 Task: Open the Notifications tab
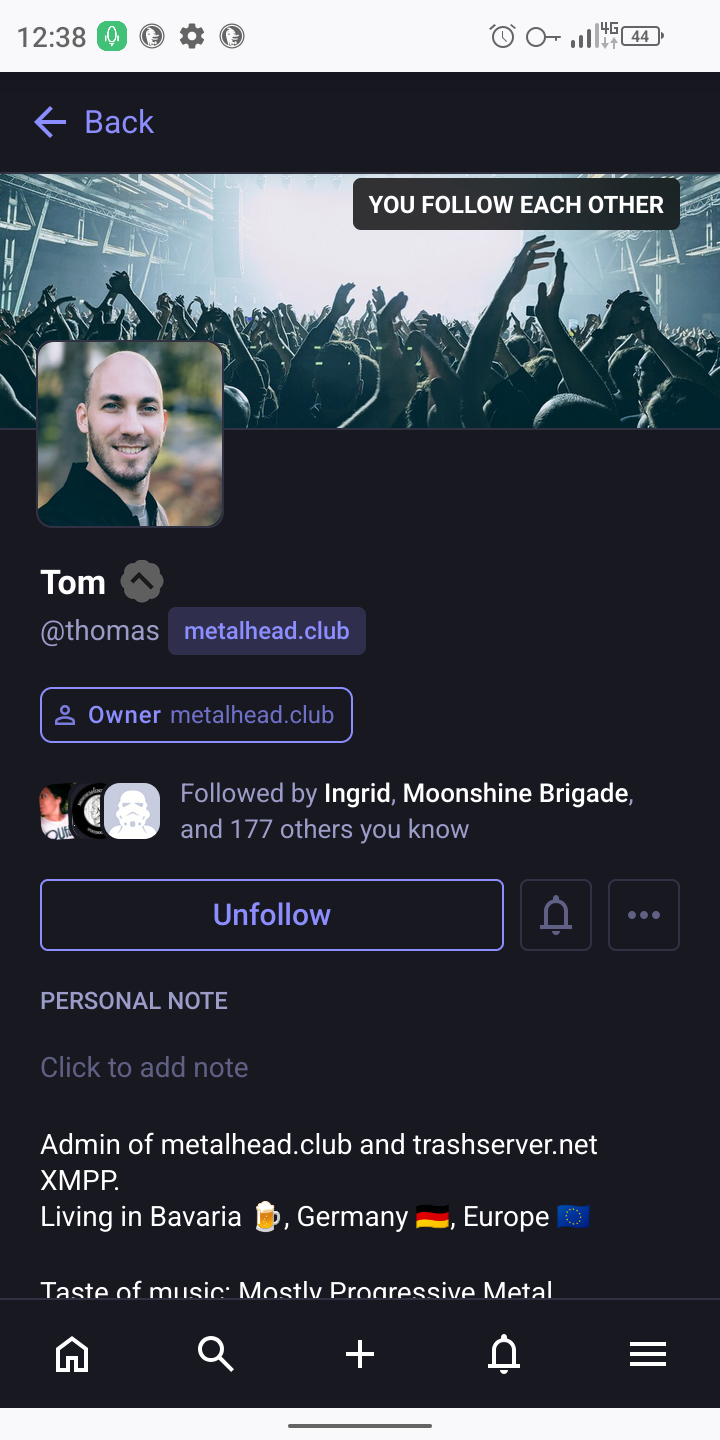click(504, 1354)
